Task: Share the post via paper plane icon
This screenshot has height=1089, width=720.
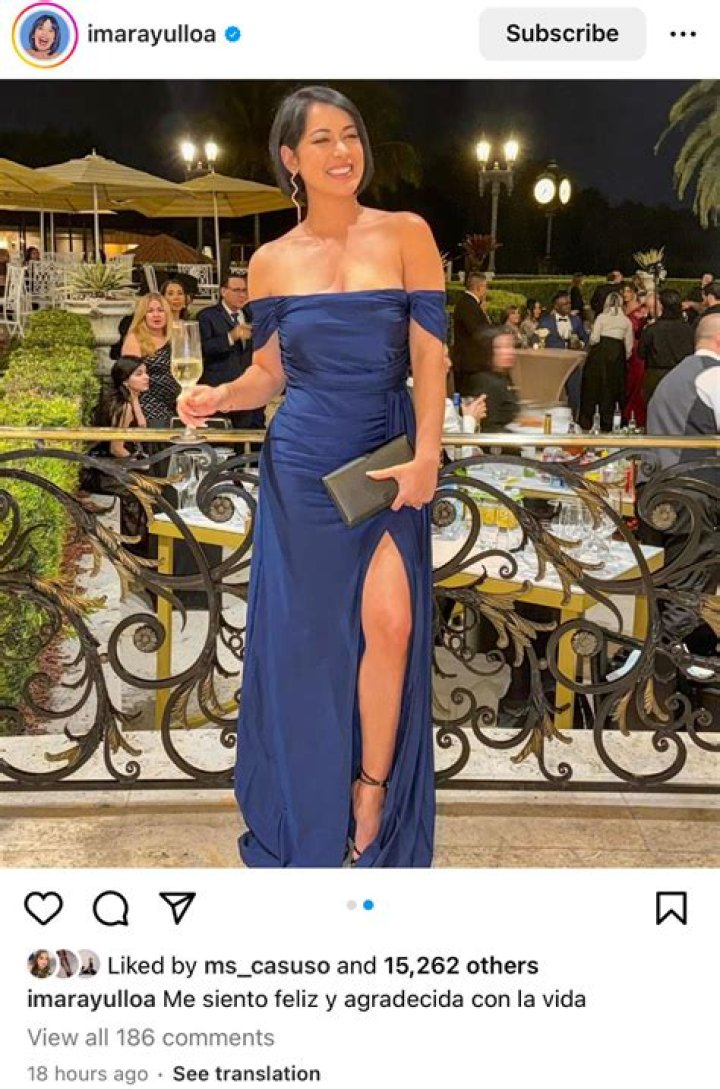Action: point(177,907)
